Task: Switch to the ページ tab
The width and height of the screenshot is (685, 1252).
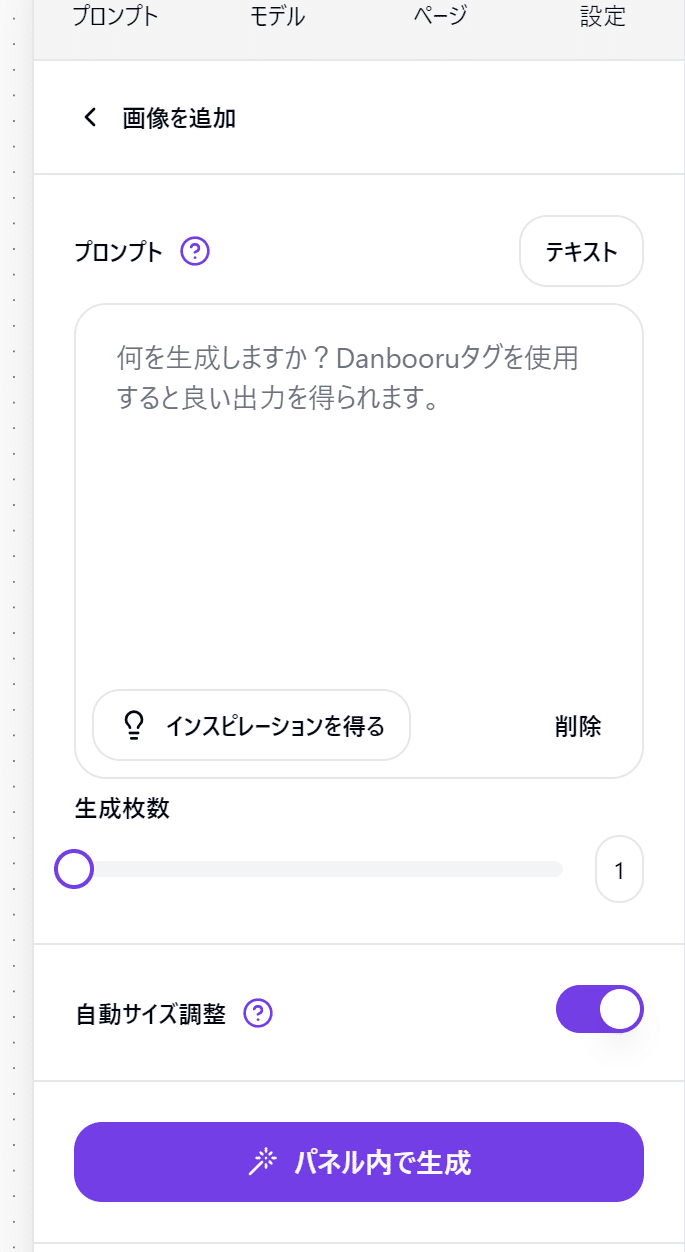Action: click(x=440, y=17)
